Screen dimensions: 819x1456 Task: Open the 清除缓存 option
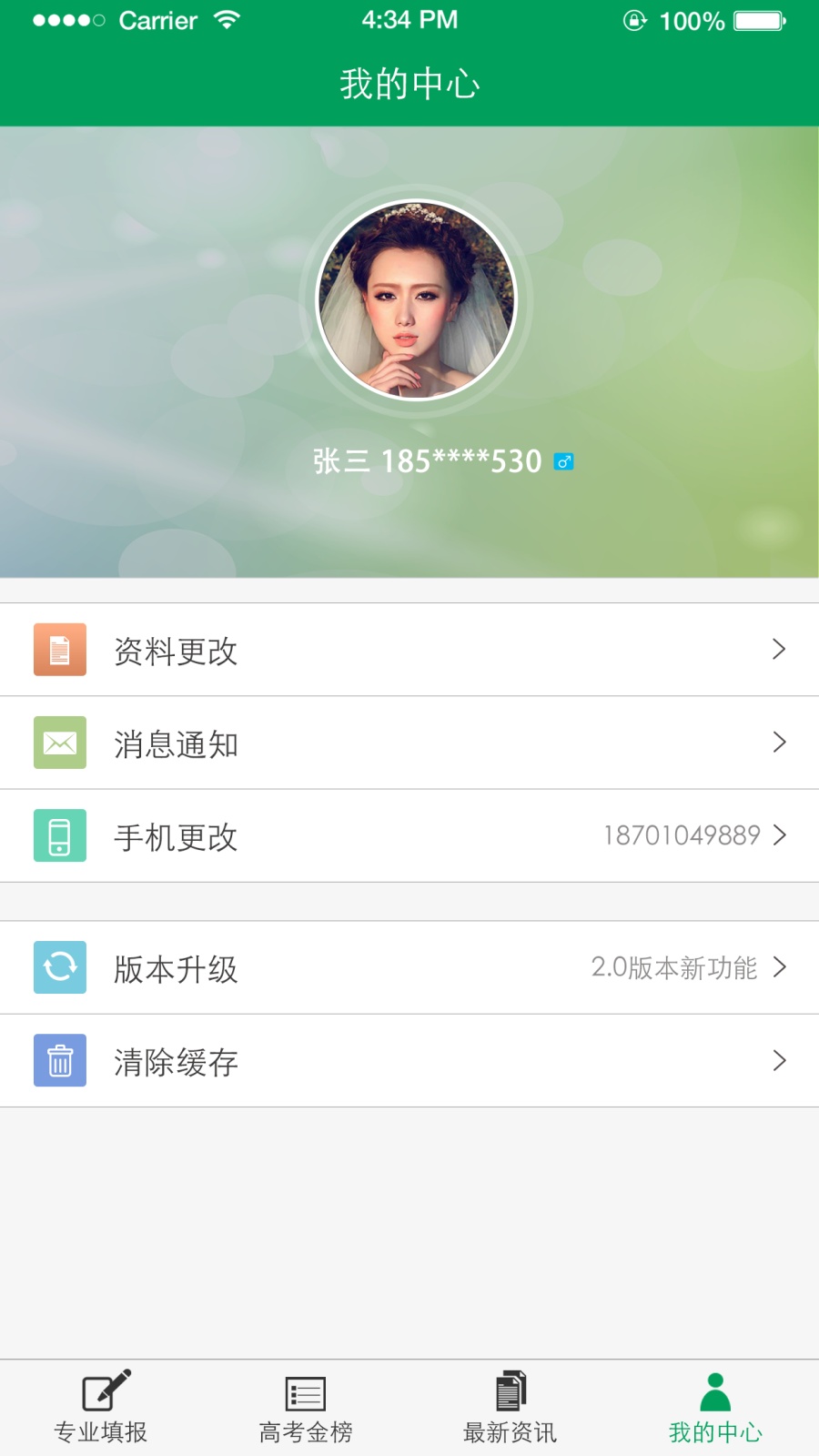click(409, 1061)
